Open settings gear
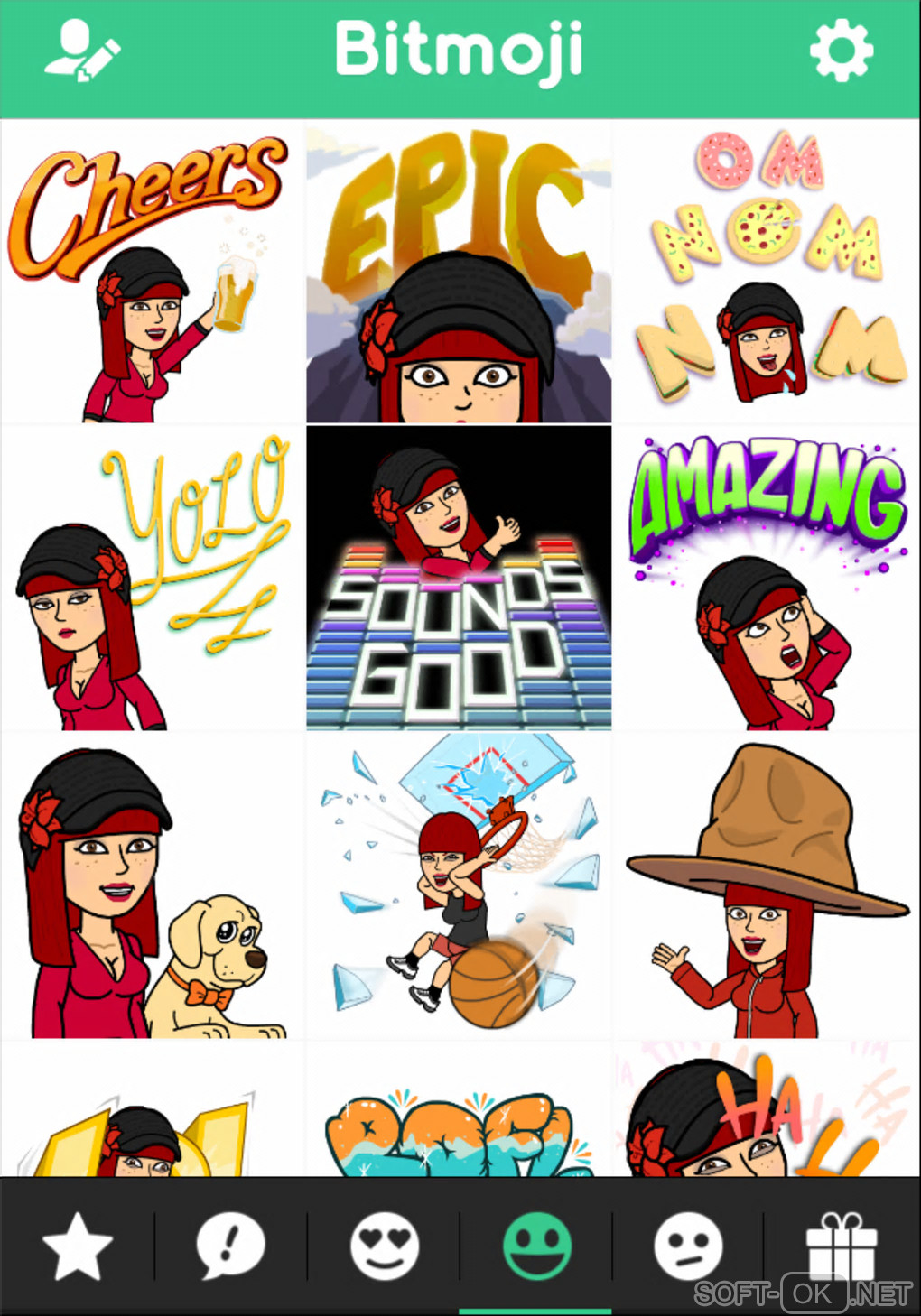The width and height of the screenshot is (921, 1316). coord(841,51)
